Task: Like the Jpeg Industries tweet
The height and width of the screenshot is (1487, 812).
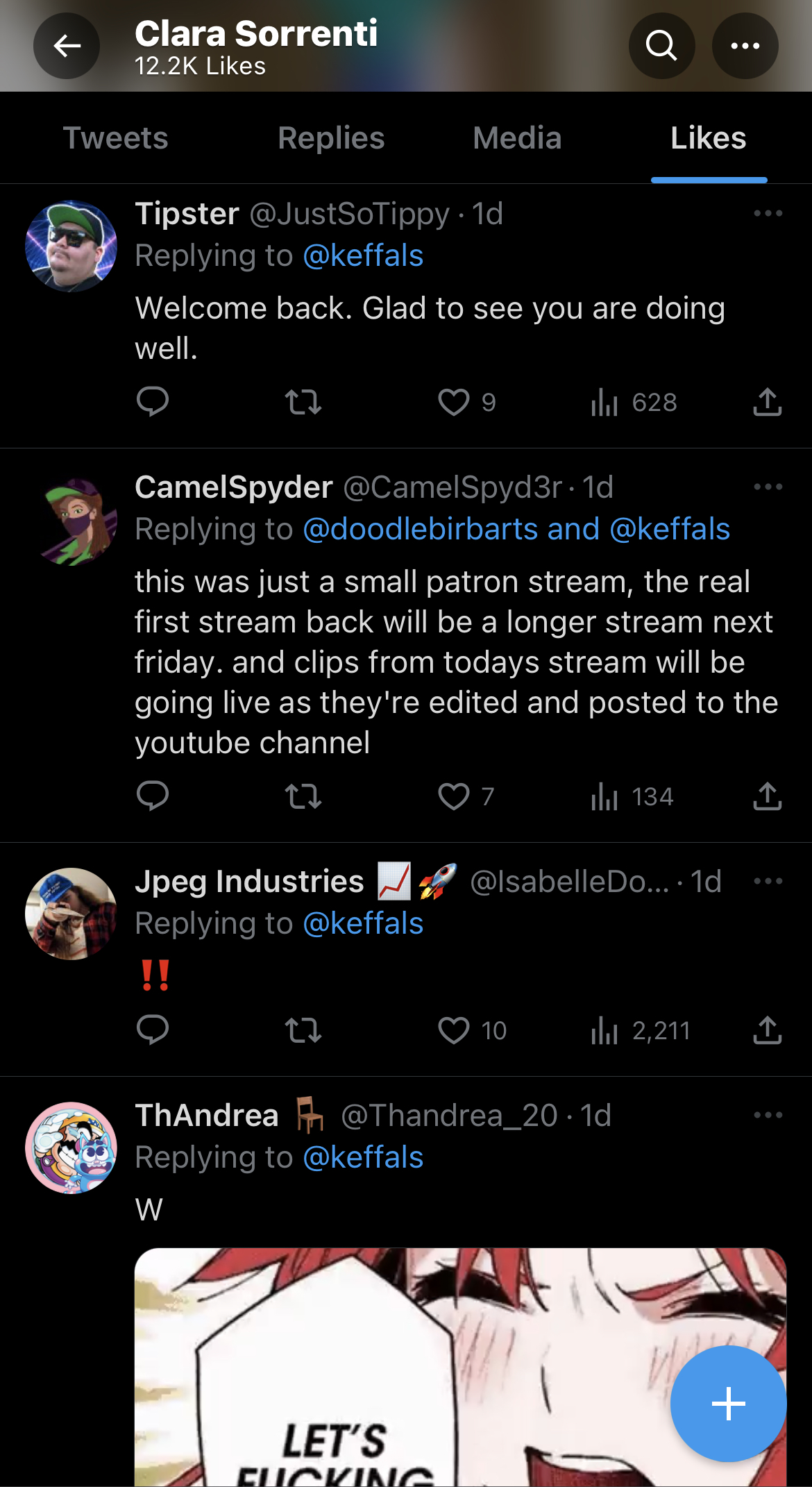Action: 454,1030
